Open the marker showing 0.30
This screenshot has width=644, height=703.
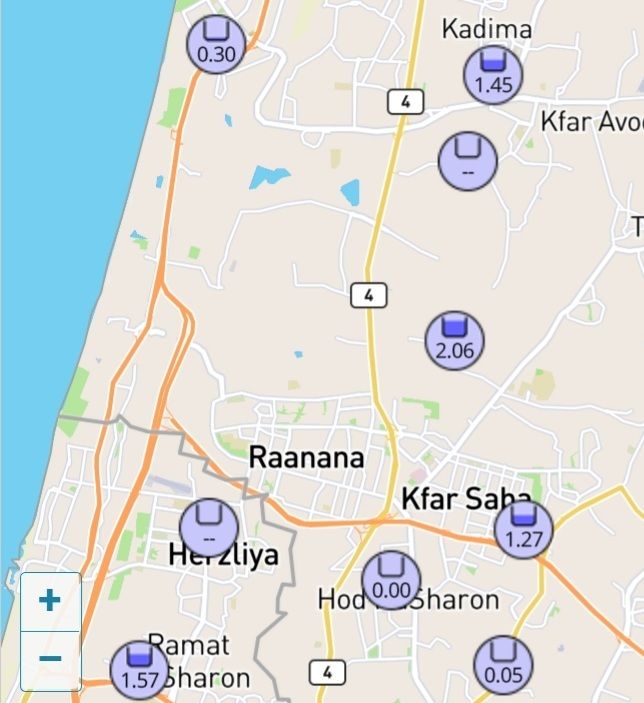(x=216, y=45)
